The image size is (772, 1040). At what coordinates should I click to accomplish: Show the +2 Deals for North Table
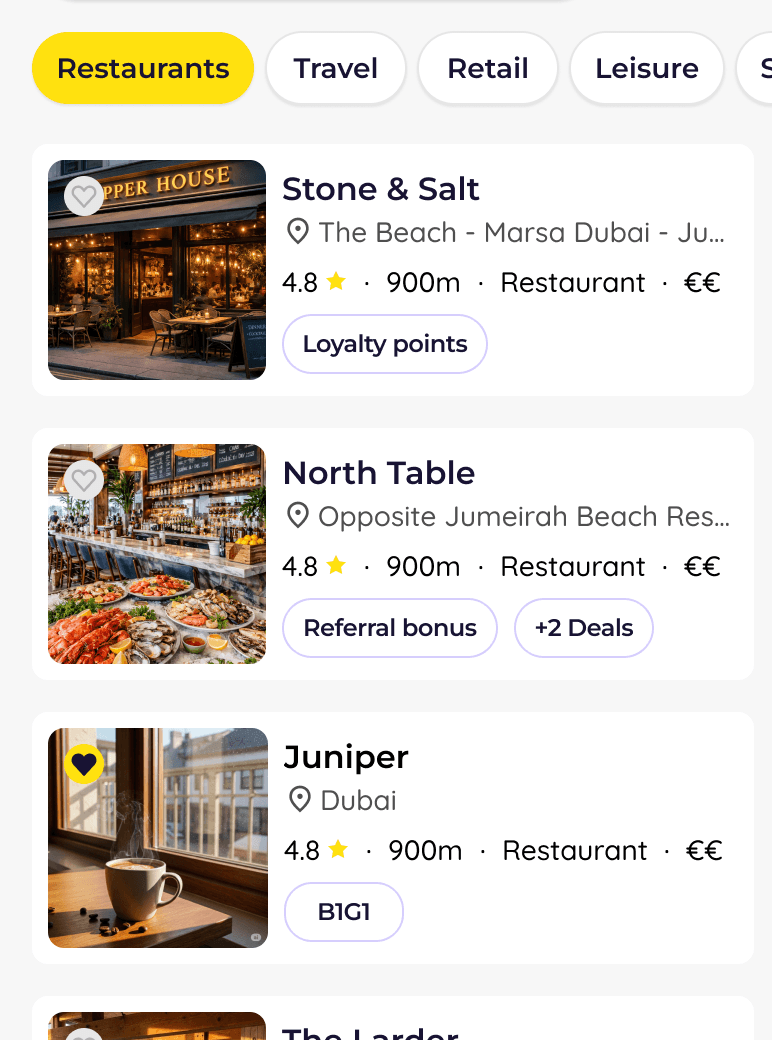click(x=583, y=628)
